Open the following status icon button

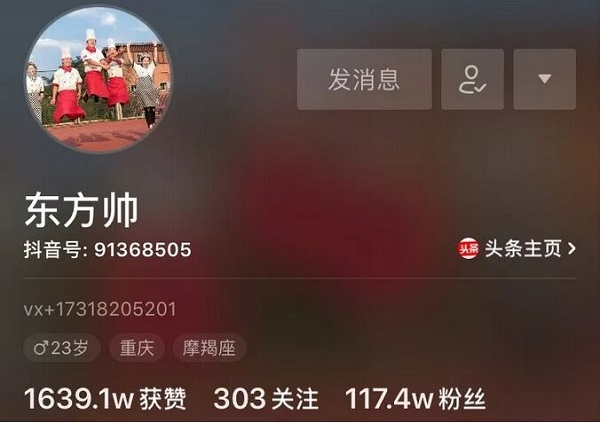point(472,80)
